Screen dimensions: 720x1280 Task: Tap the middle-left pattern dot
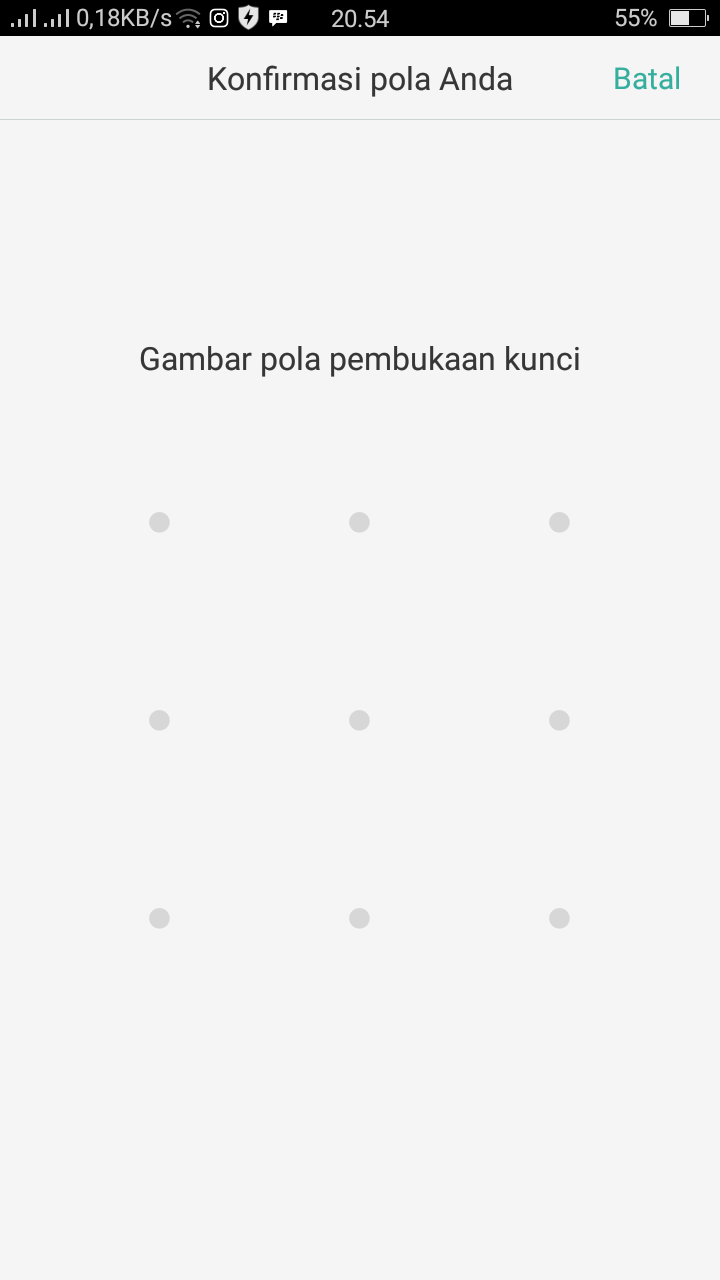tap(159, 720)
